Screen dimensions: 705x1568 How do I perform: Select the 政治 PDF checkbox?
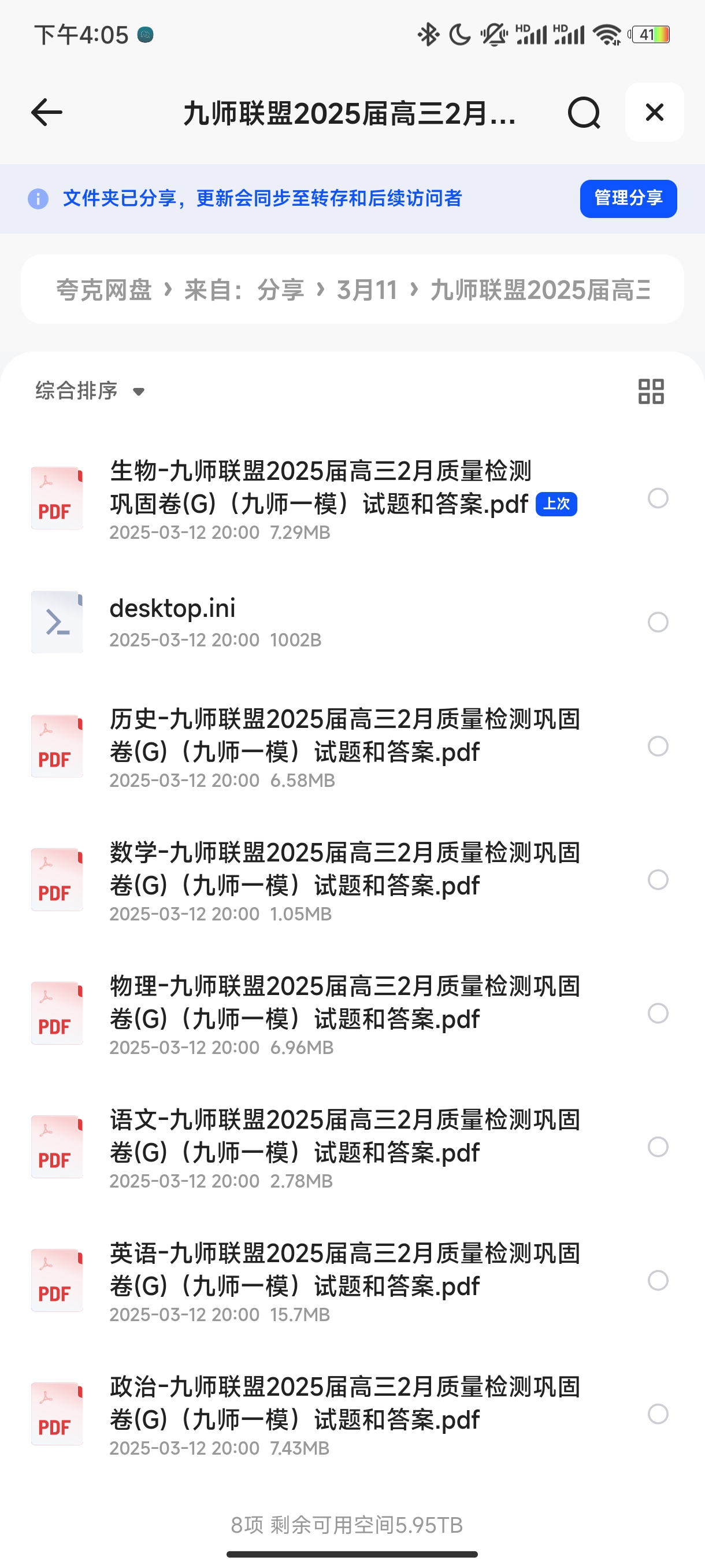coord(658,1414)
